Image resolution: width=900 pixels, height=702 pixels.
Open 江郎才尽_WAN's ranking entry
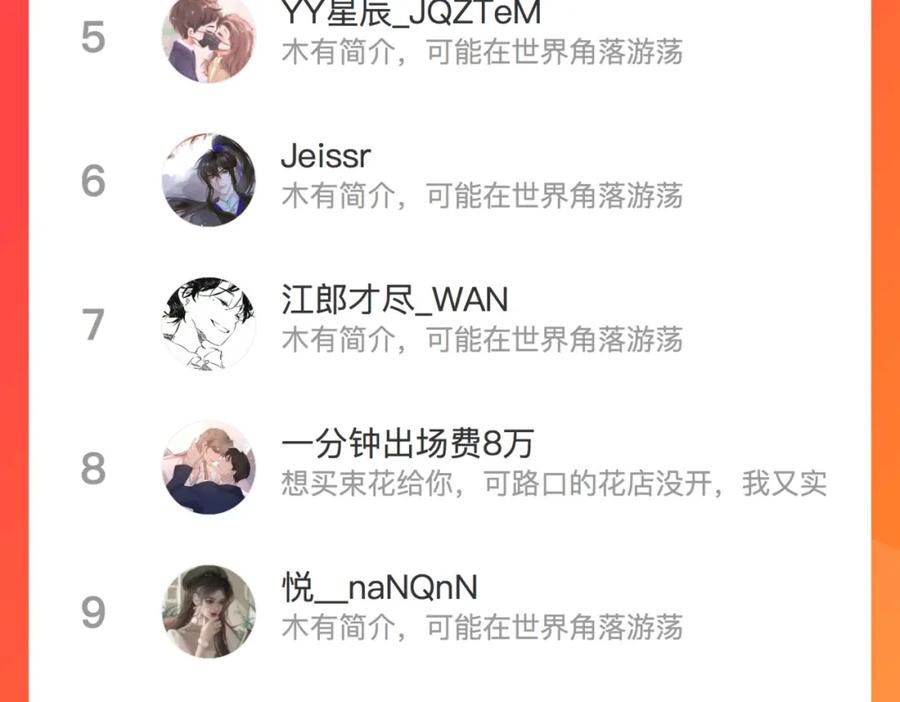449,324
